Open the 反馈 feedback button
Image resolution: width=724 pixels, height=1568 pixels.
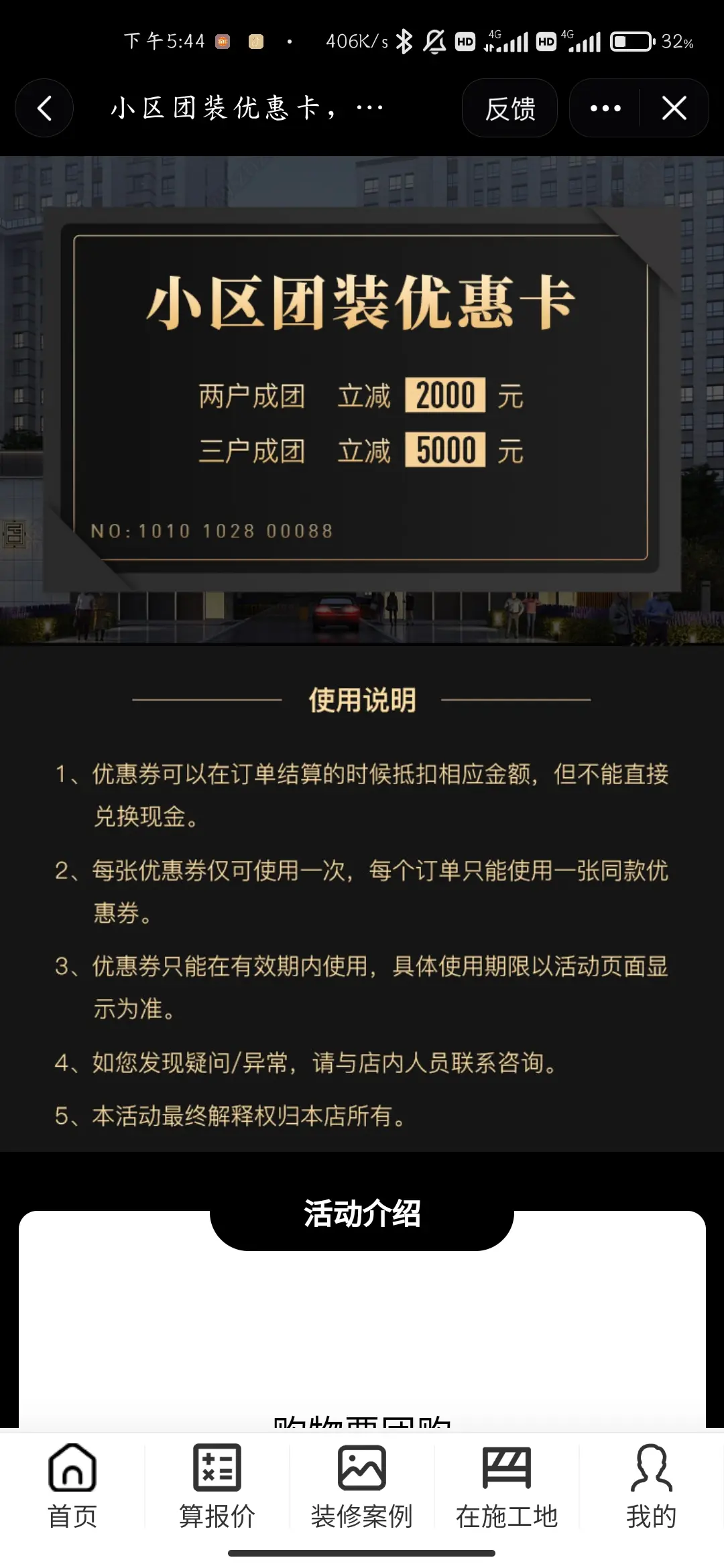[x=509, y=109]
